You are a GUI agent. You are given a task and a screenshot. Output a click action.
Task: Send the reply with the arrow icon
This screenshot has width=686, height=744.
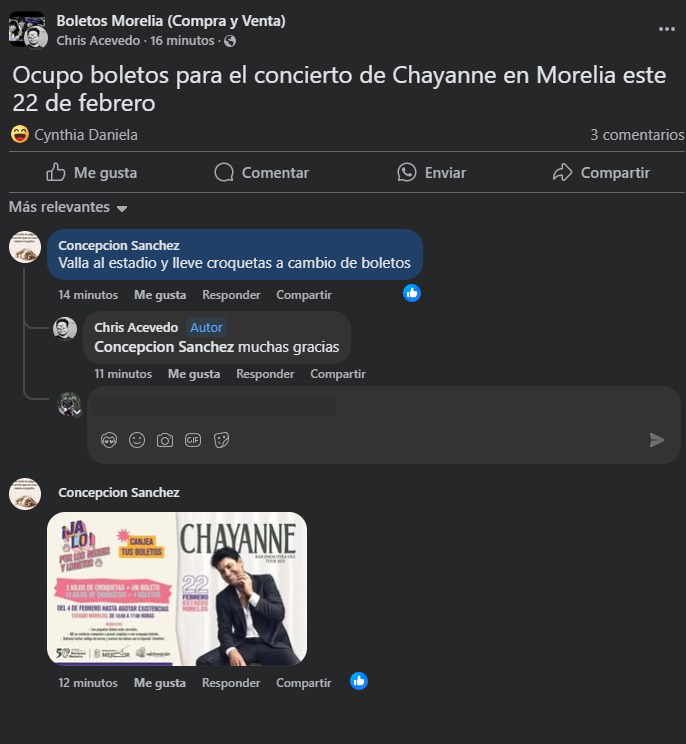click(x=657, y=440)
